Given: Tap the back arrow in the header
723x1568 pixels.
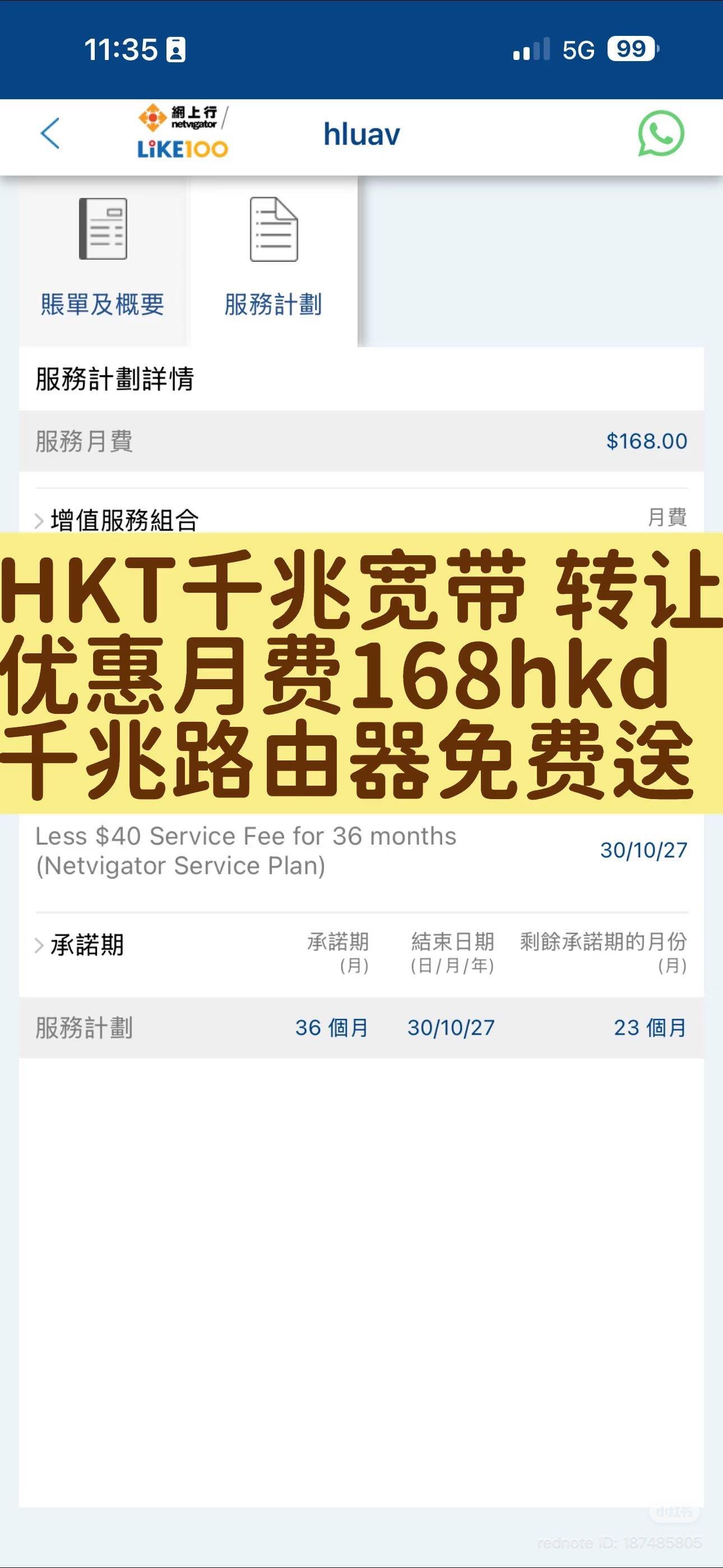Looking at the screenshot, I should 50,133.
